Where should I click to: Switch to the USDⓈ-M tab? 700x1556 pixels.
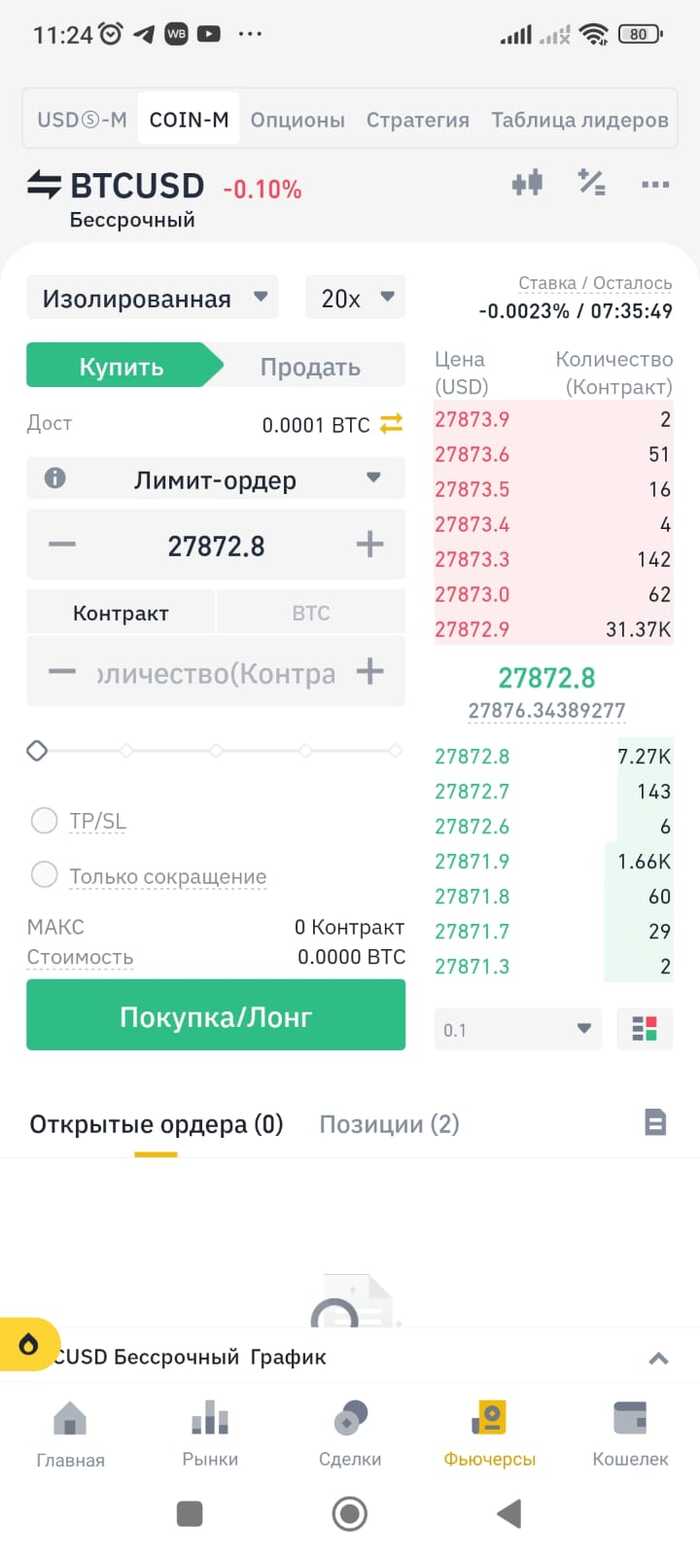[82, 120]
